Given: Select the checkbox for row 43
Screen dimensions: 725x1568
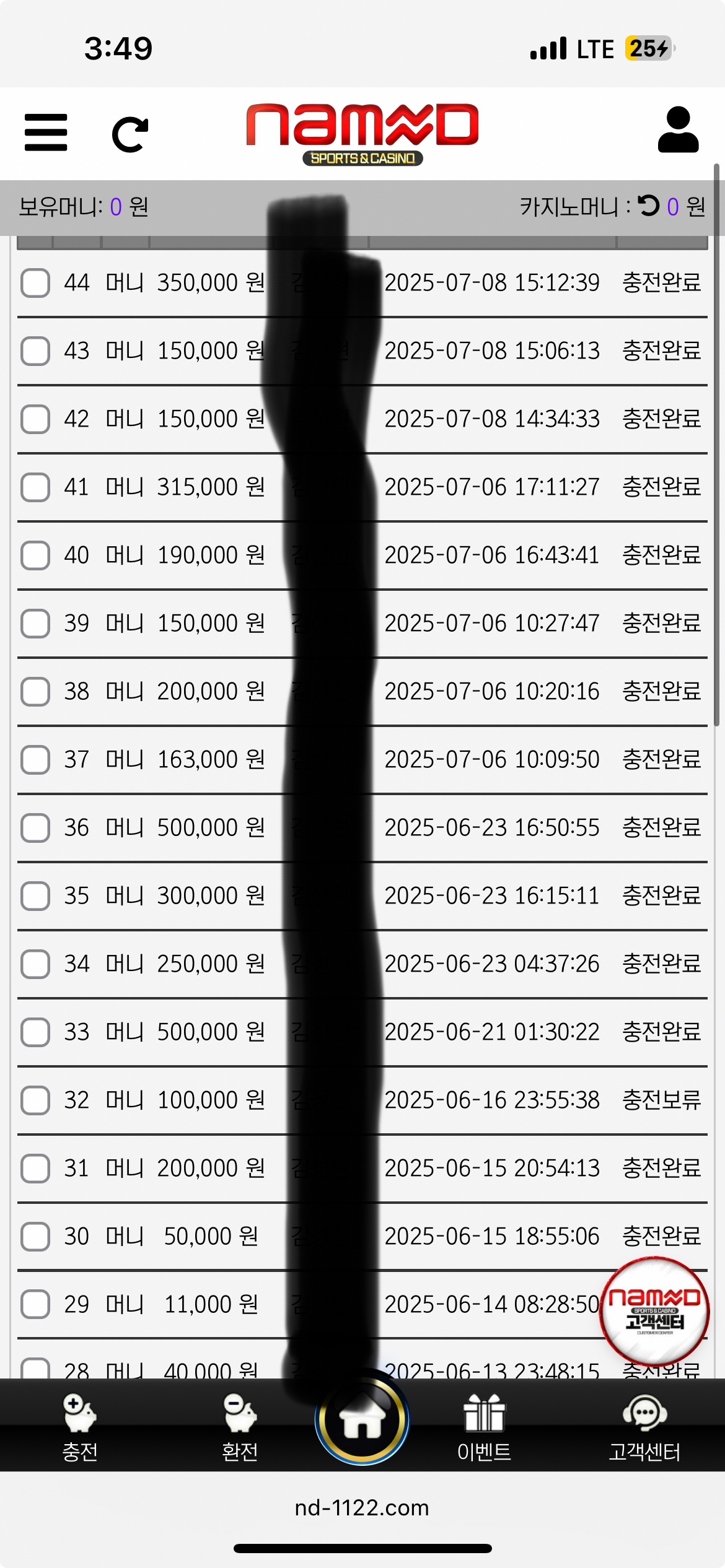Looking at the screenshot, I should tap(35, 351).
